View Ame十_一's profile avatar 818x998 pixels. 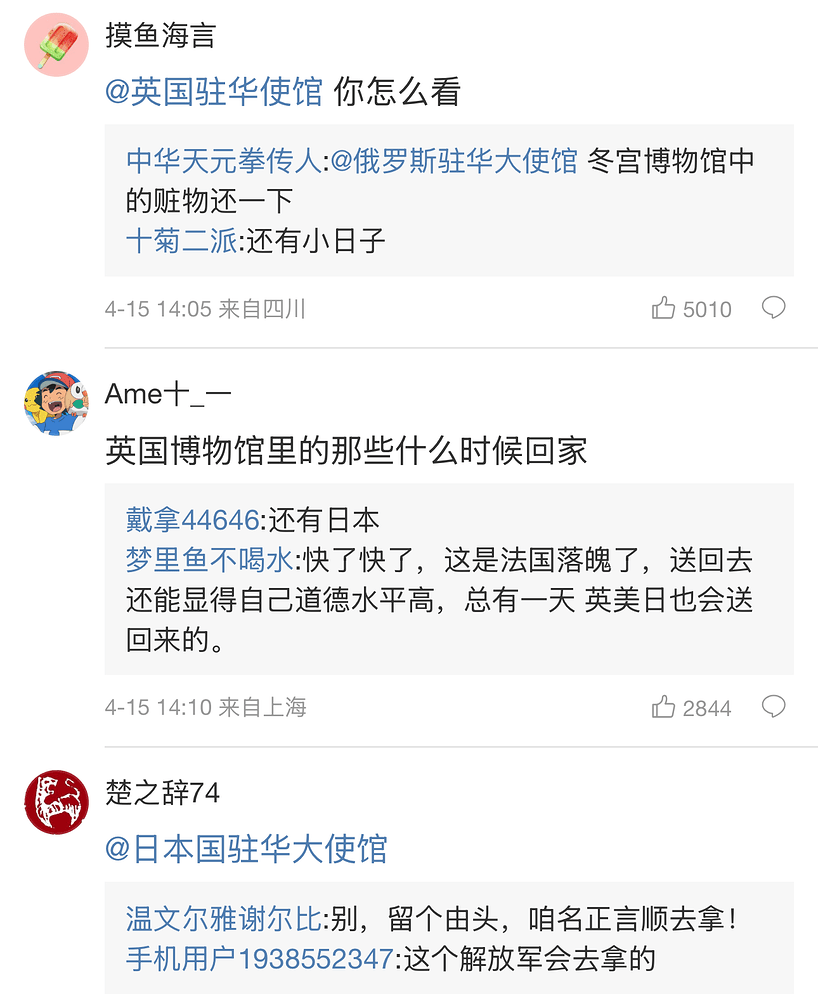[56, 403]
